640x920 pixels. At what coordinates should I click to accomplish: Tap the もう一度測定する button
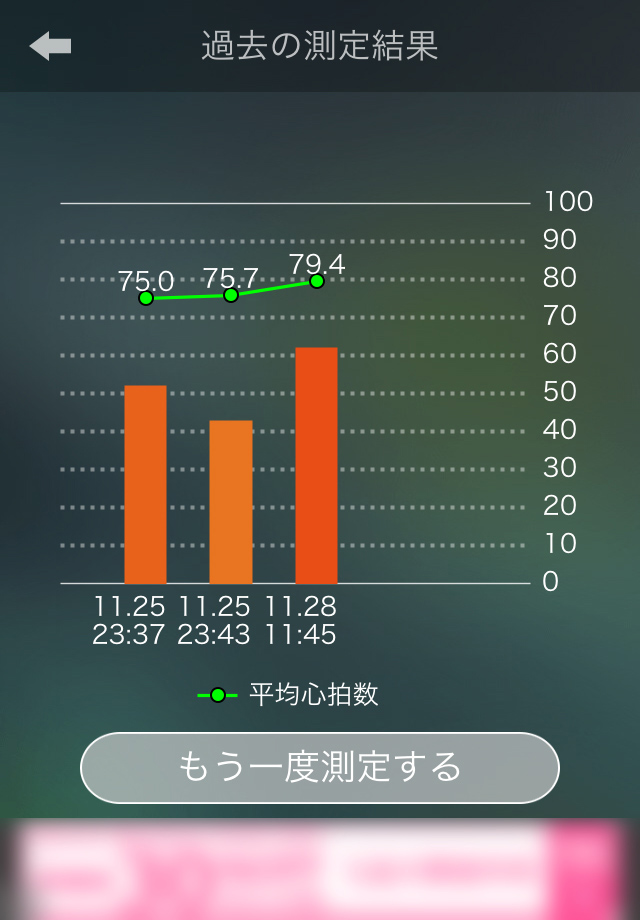(x=320, y=768)
